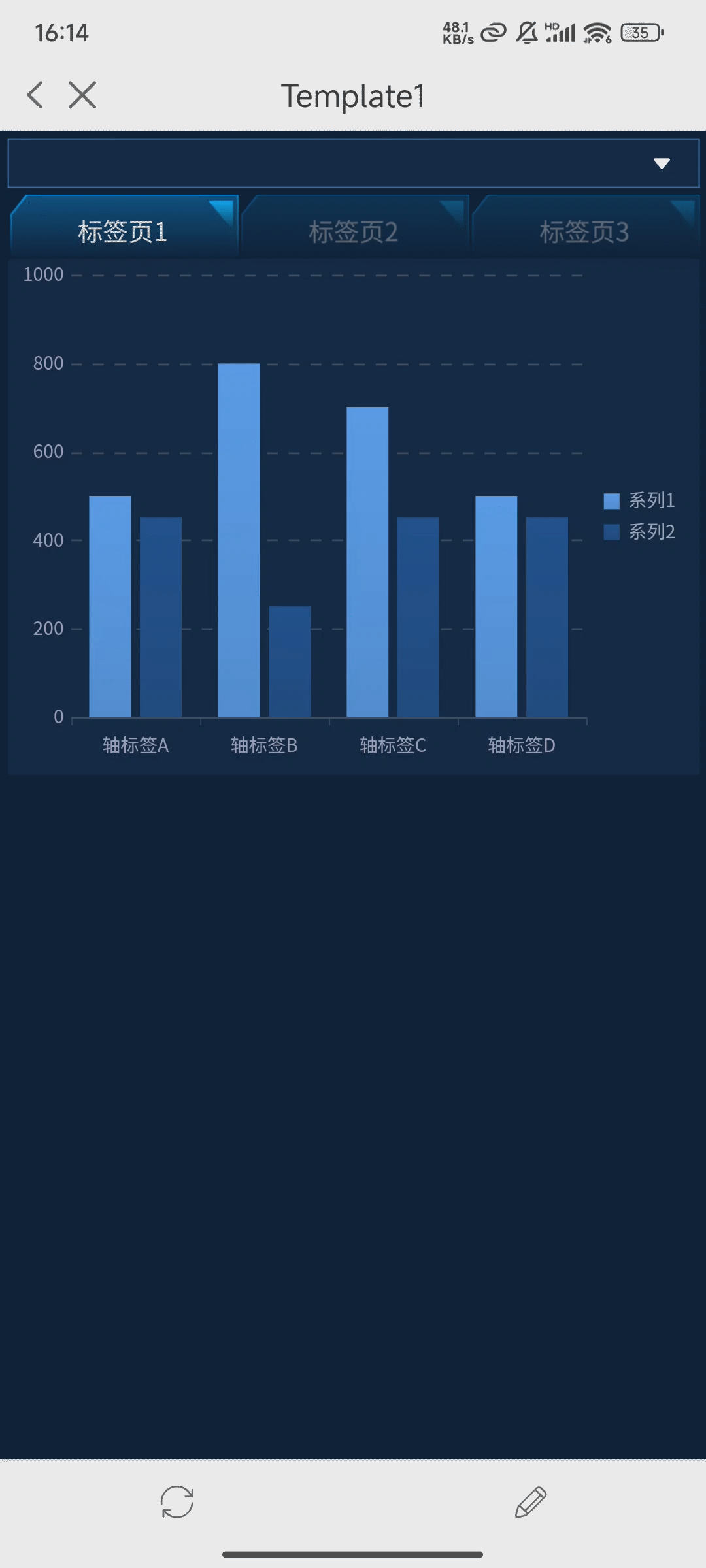Open edit mode with the pencil icon
The image size is (706, 1568).
(x=530, y=1501)
